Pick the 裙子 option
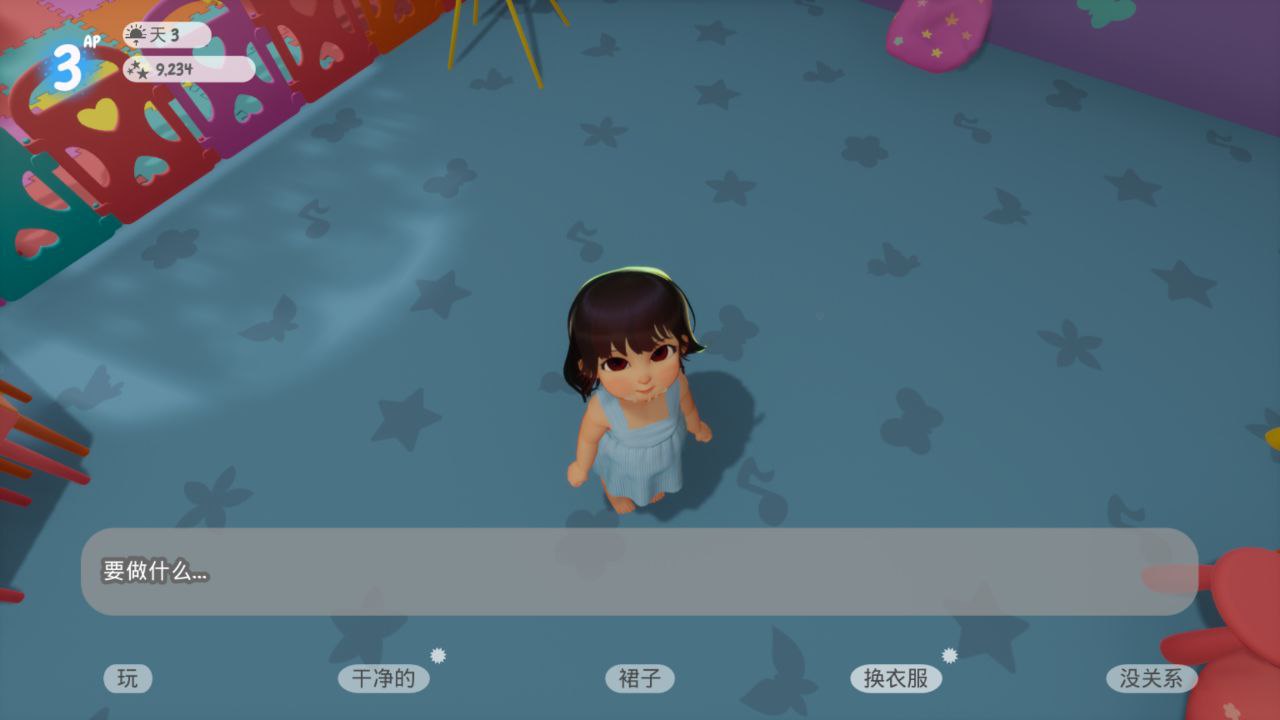 point(640,678)
